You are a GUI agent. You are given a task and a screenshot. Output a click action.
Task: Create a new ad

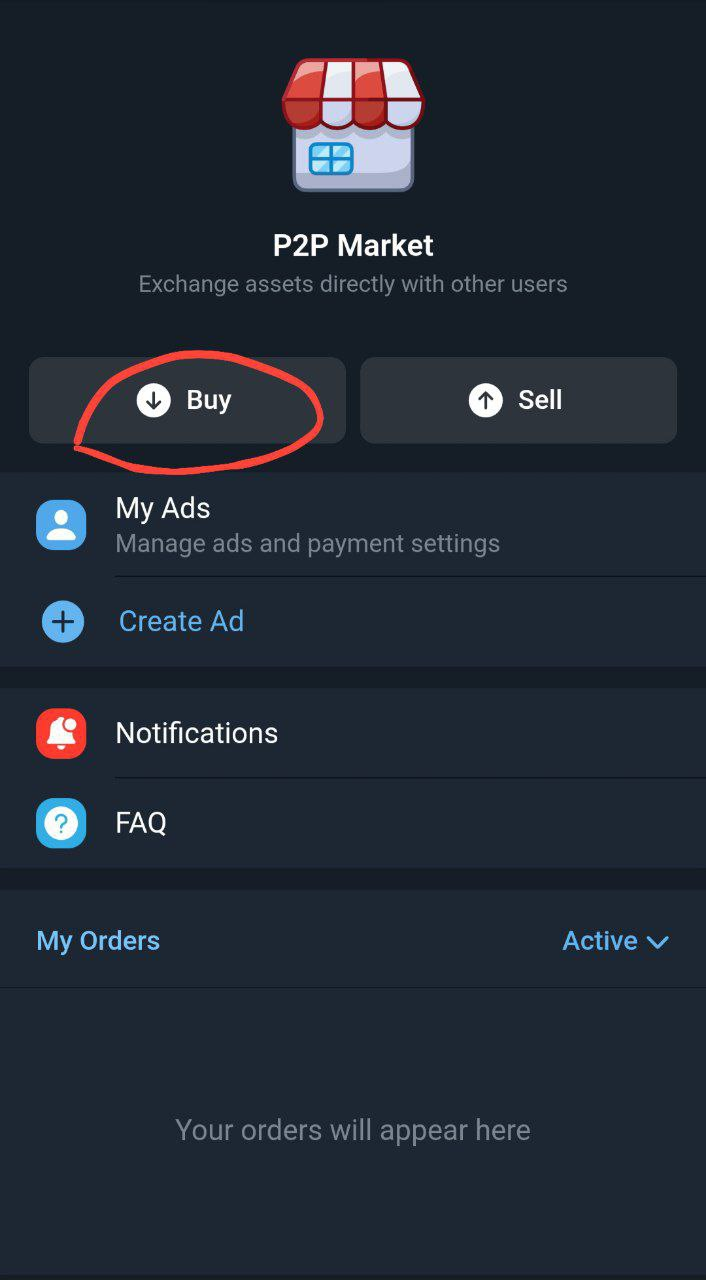click(x=180, y=621)
